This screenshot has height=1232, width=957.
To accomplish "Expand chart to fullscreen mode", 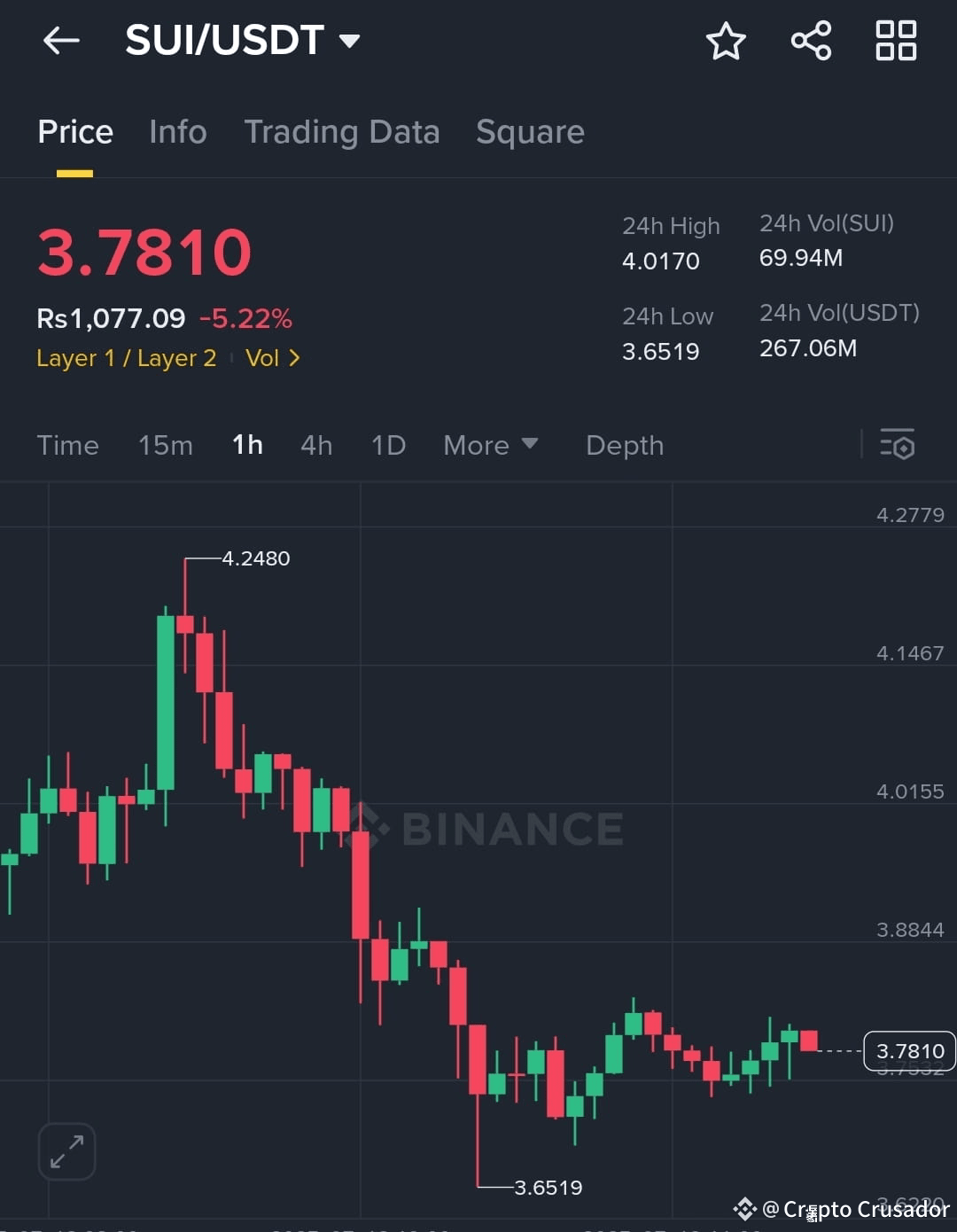I will tap(67, 1150).
